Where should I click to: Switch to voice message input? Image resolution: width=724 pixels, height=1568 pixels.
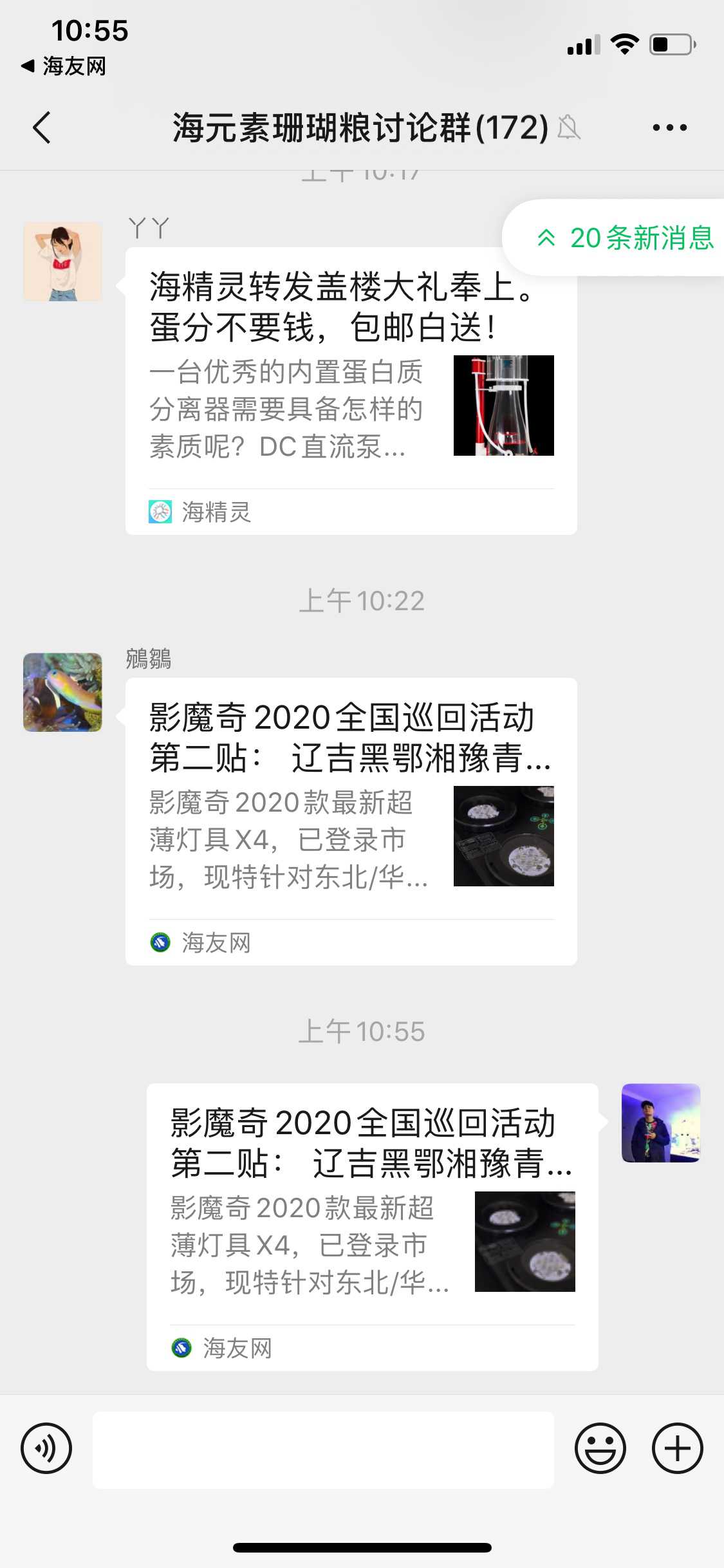[46, 1448]
